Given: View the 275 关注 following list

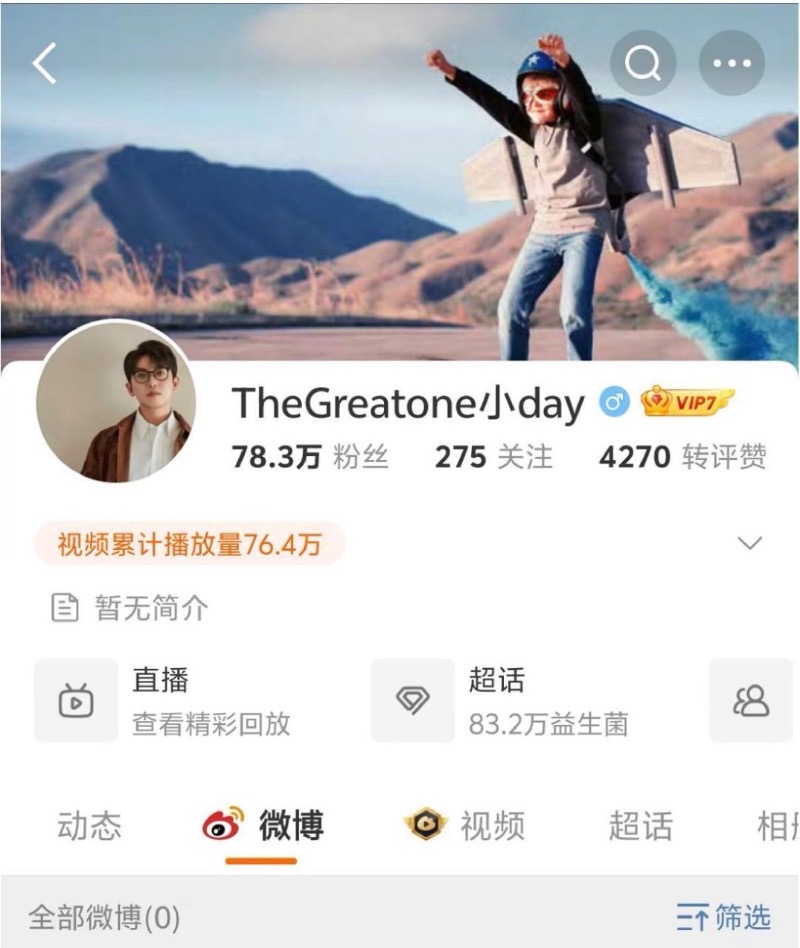Looking at the screenshot, I should click(x=493, y=457).
